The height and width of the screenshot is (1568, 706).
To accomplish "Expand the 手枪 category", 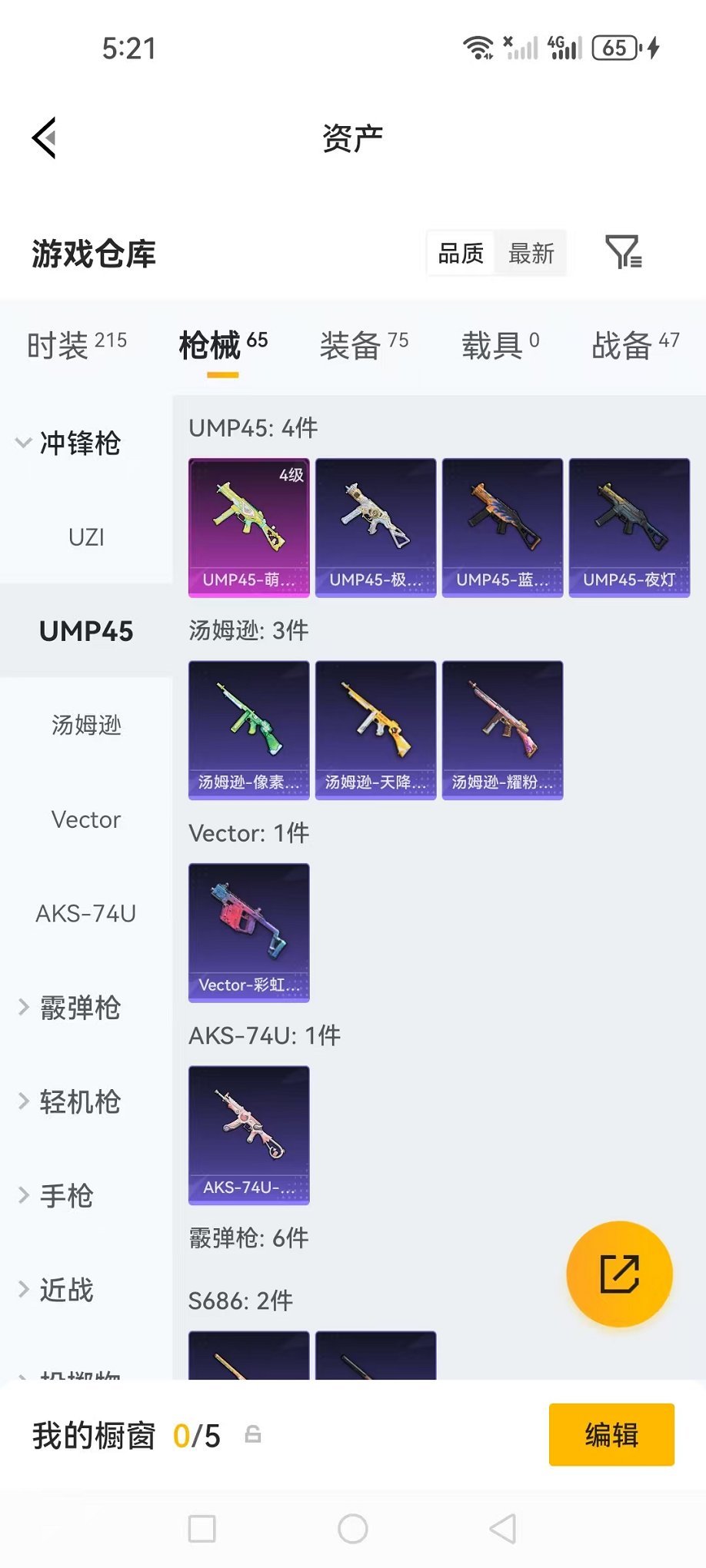I will click(66, 1196).
